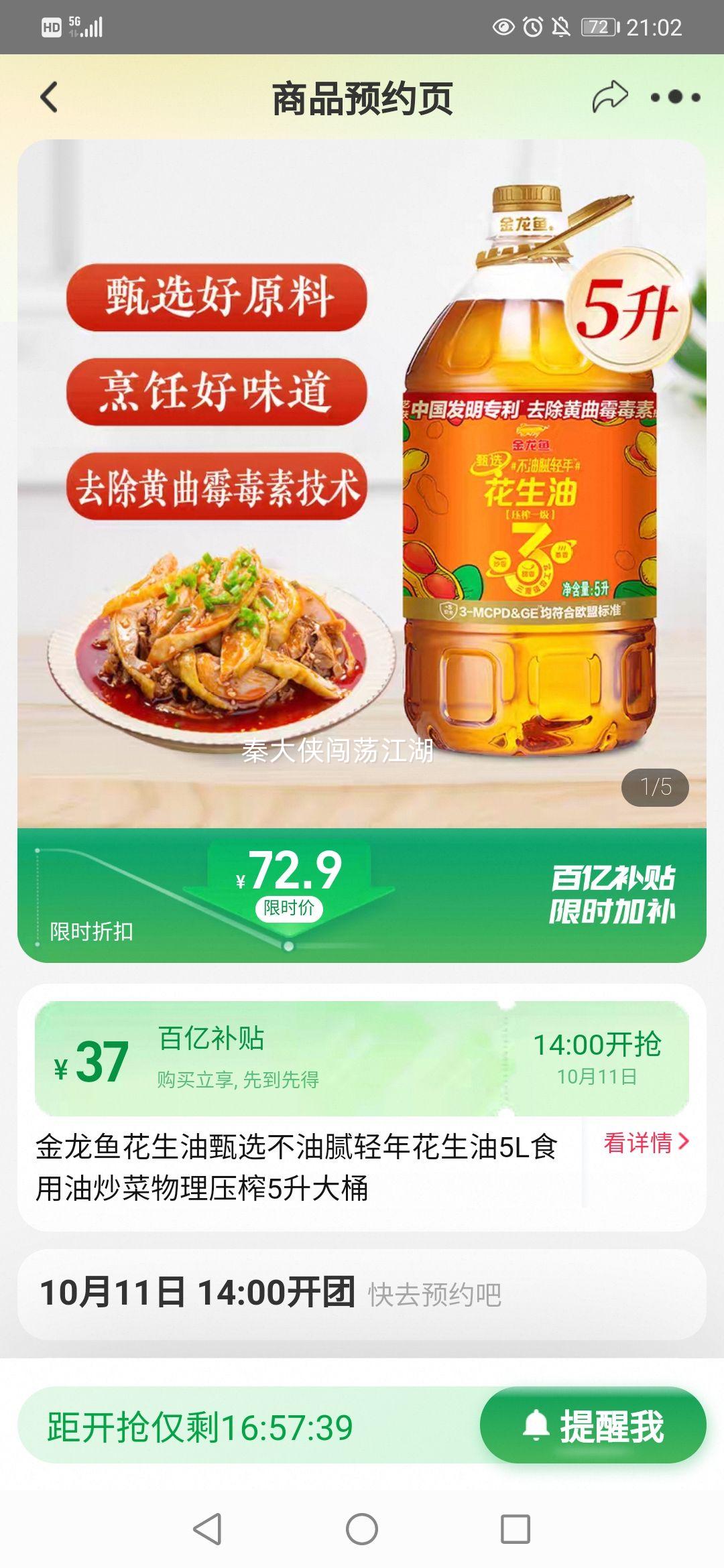Tap 提醒我 to set a reminder
This screenshot has height=1568, width=724.
(x=593, y=1425)
